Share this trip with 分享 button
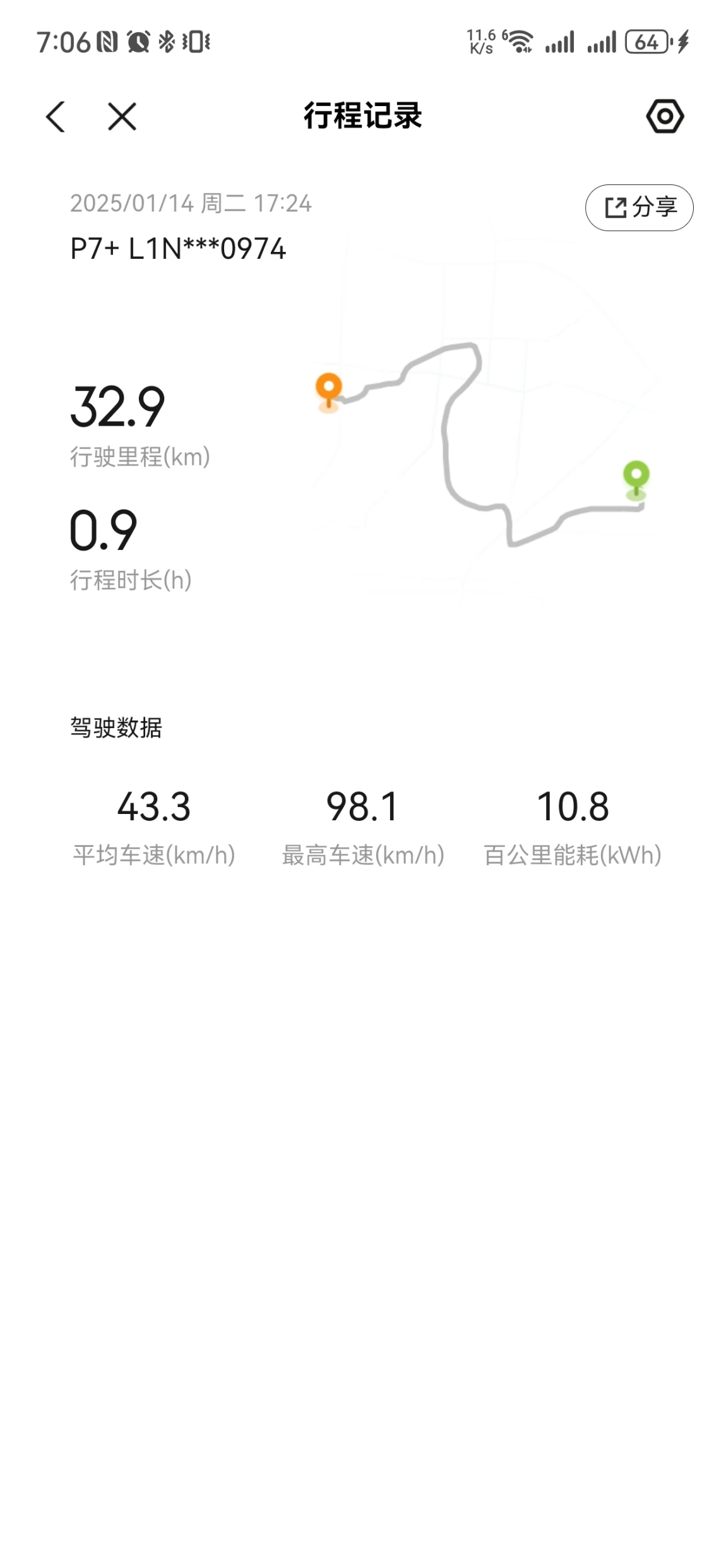 tap(639, 208)
